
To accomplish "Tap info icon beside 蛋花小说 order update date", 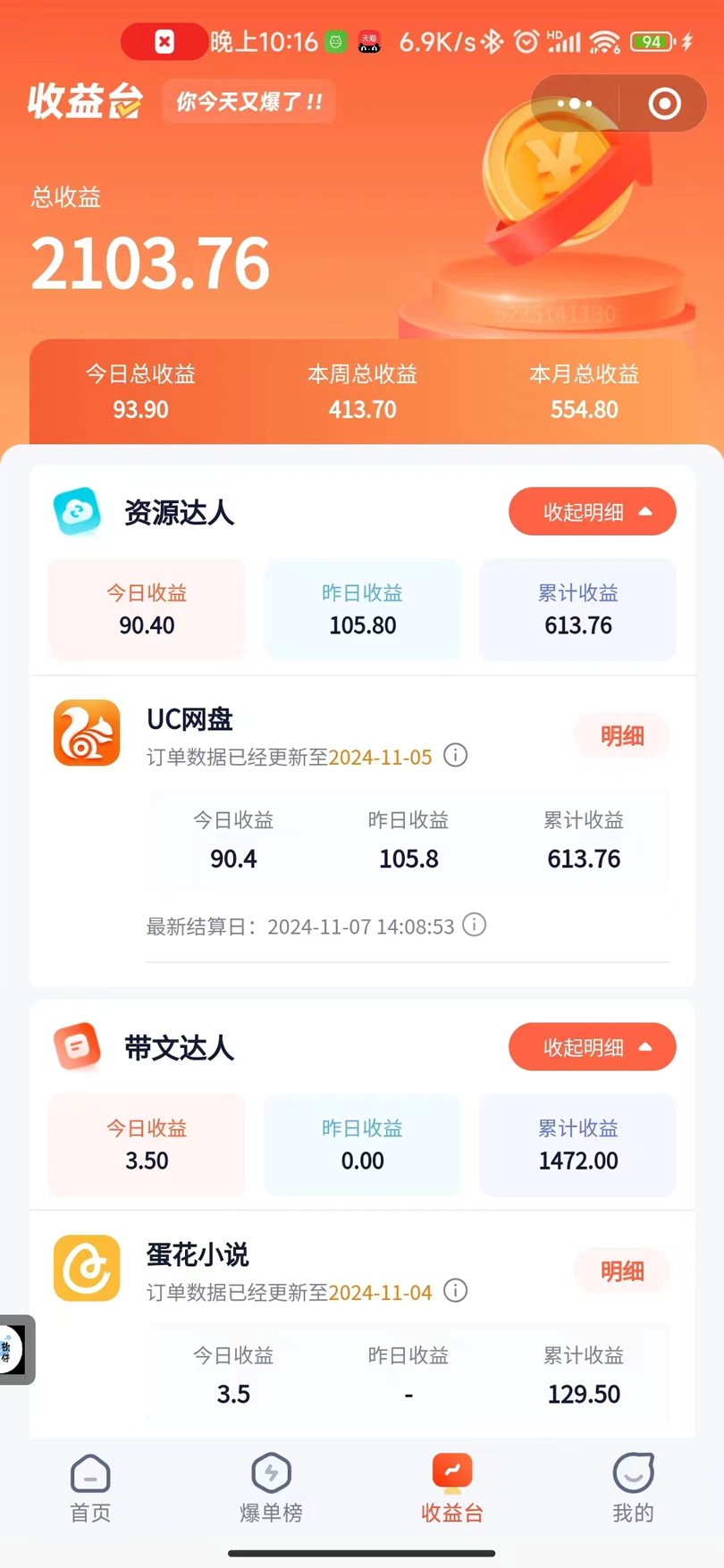I will coord(456,1291).
